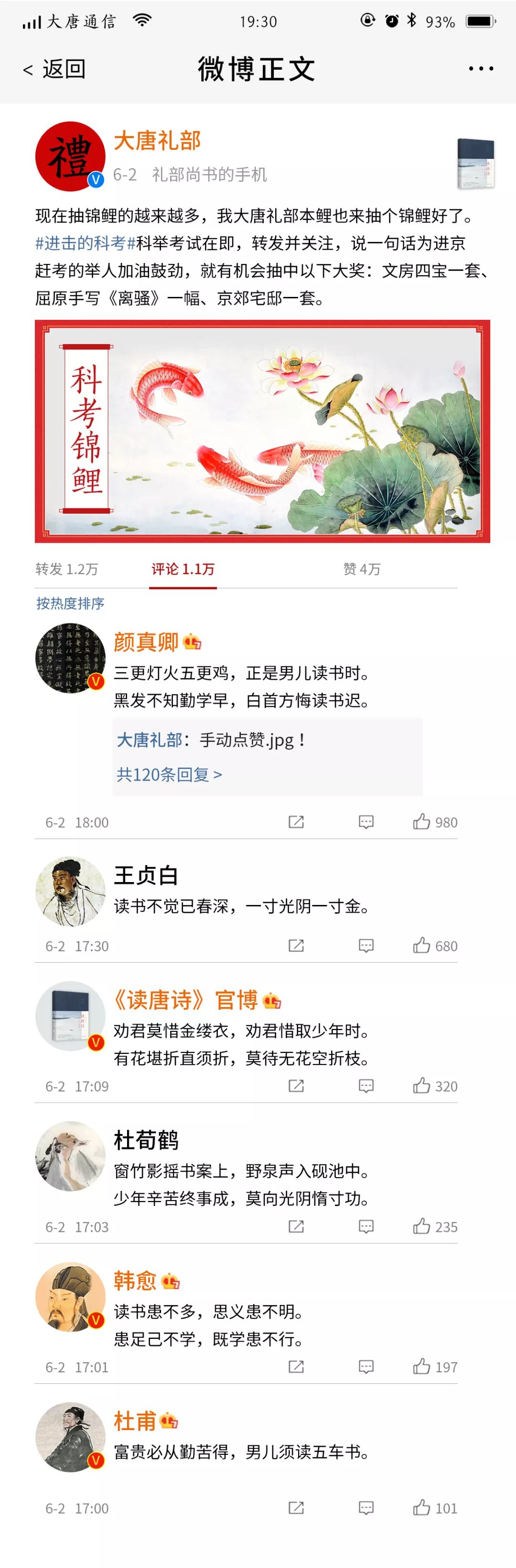Go back using the 返回 button

[x=55, y=69]
